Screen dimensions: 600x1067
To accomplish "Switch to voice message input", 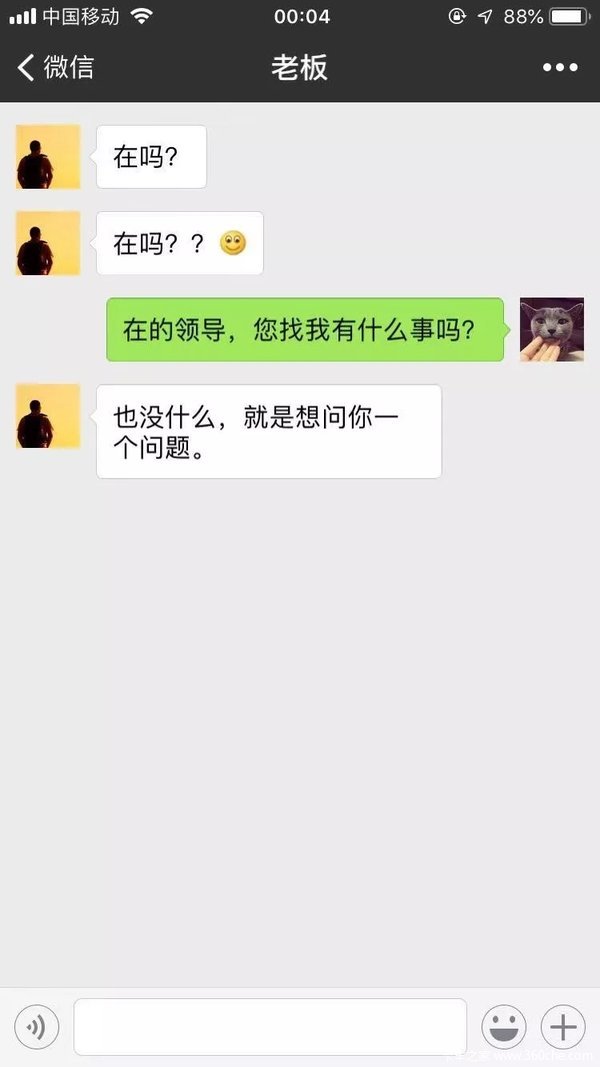I will click(37, 1026).
